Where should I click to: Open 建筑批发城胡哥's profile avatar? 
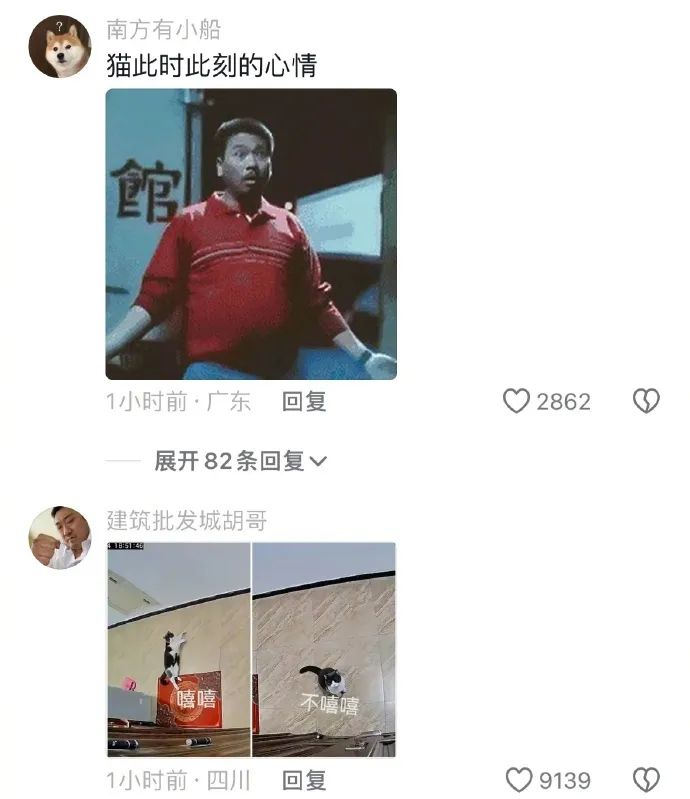[x=60, y=537]
